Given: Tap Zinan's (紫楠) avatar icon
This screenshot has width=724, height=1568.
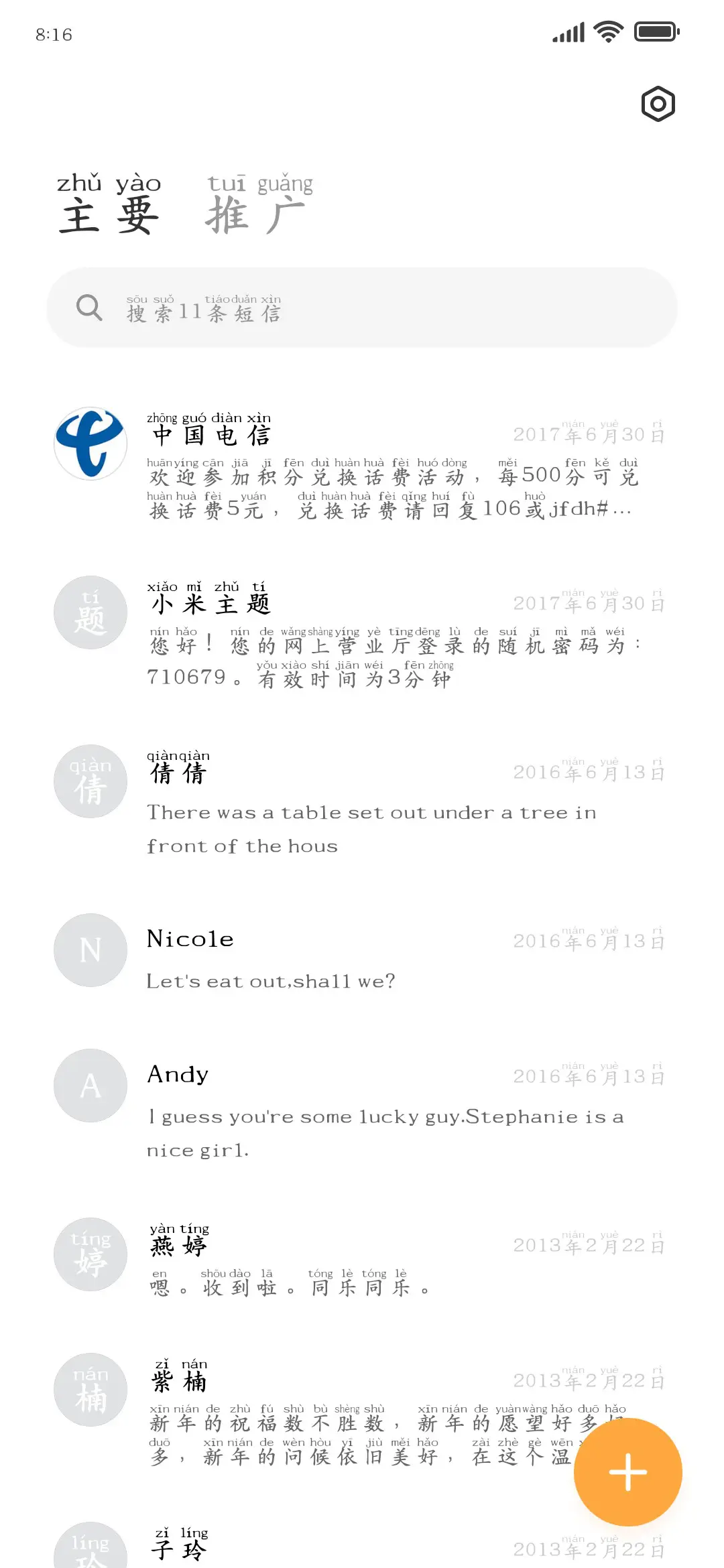Looking at the screenshot, I should 90,1389.
